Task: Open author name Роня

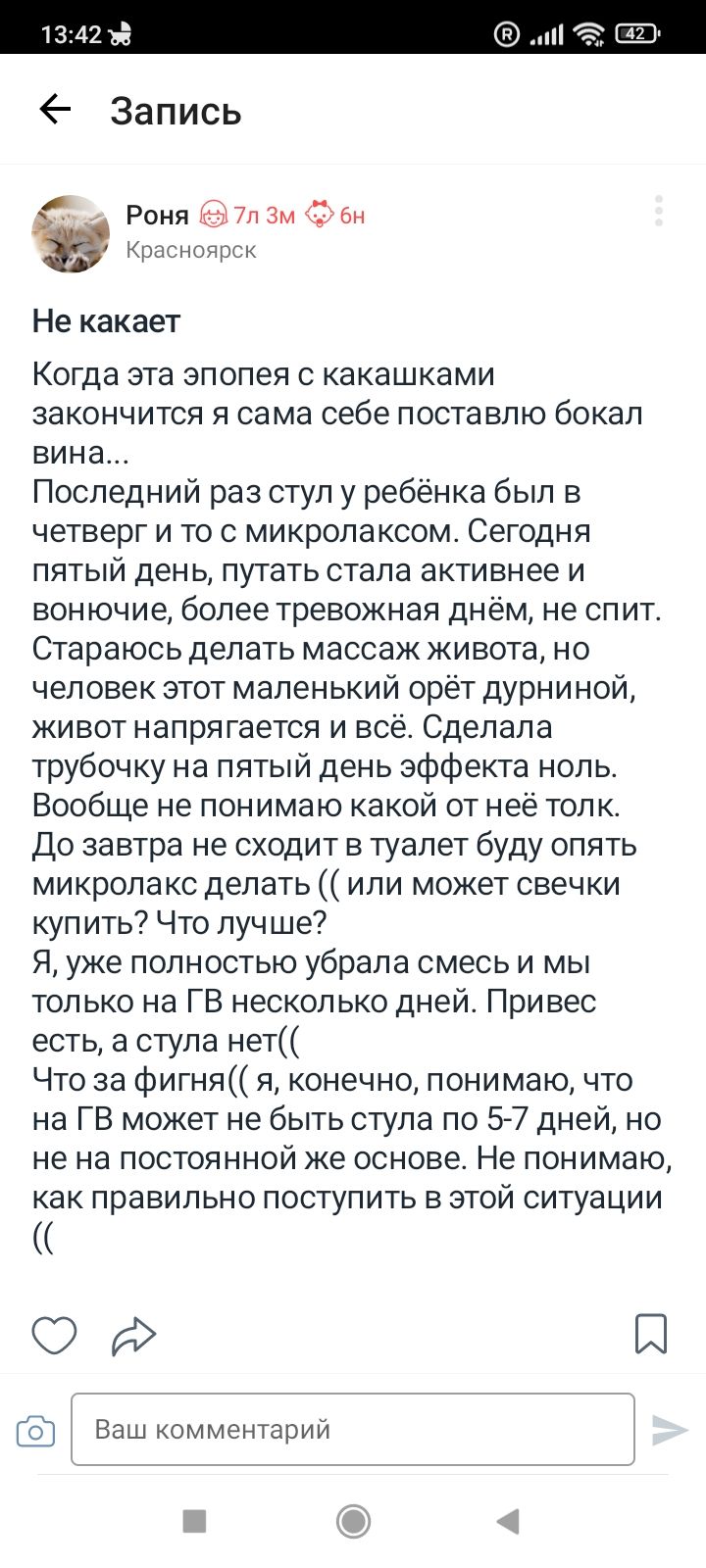Action: 157,215
